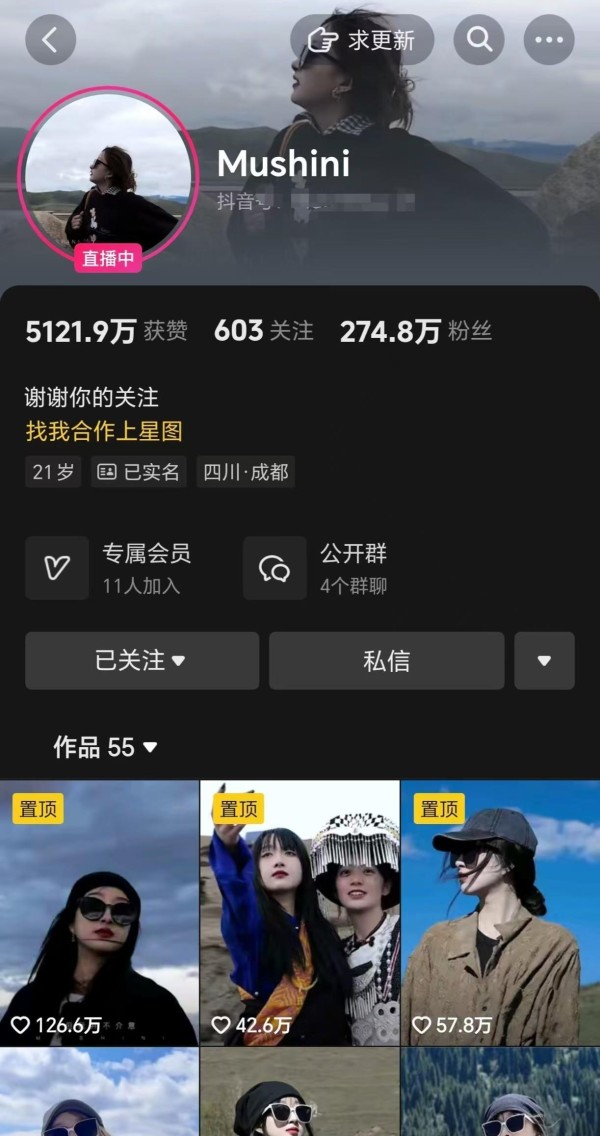
Task: Expand the arrow next to 私信
Action: point(544,660)
